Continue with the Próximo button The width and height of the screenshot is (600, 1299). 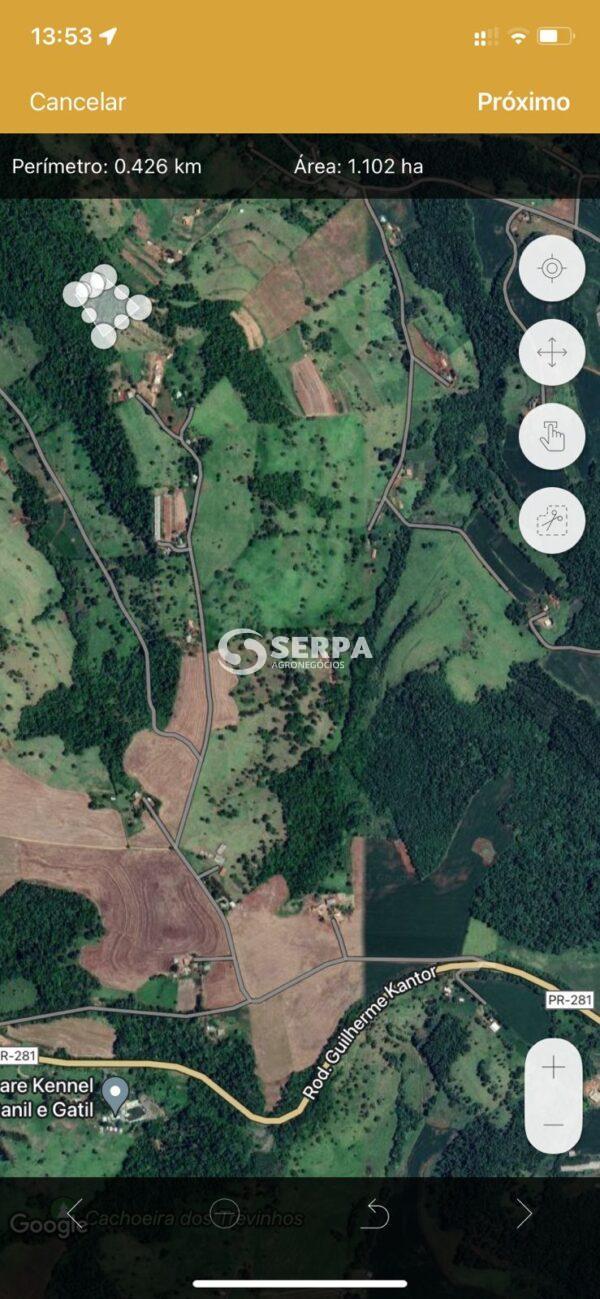[x=523, y=101]
